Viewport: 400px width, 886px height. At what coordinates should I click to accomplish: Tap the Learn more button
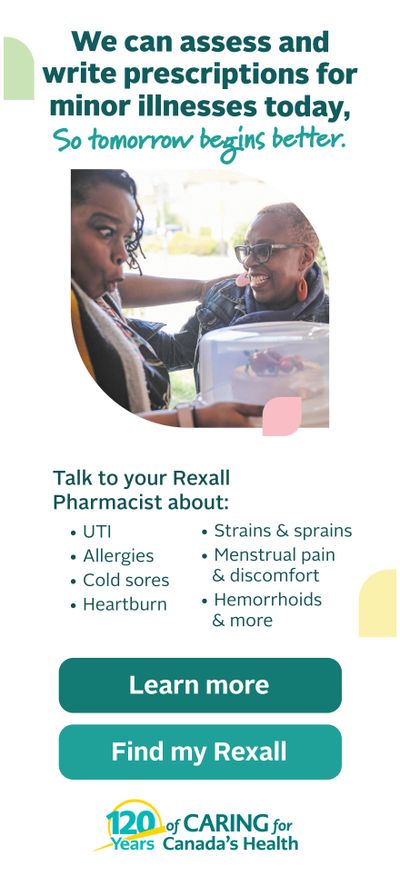200,685
